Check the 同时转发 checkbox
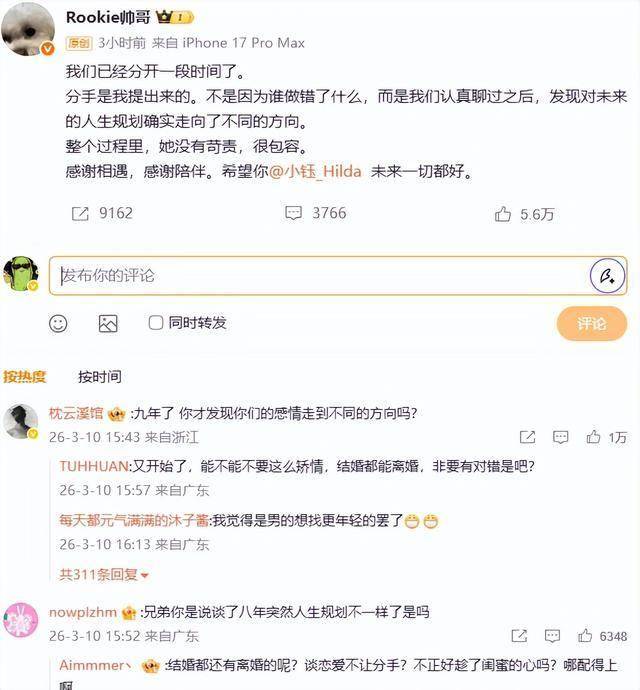Screen dimensions: 640x690 pos(156,323)
